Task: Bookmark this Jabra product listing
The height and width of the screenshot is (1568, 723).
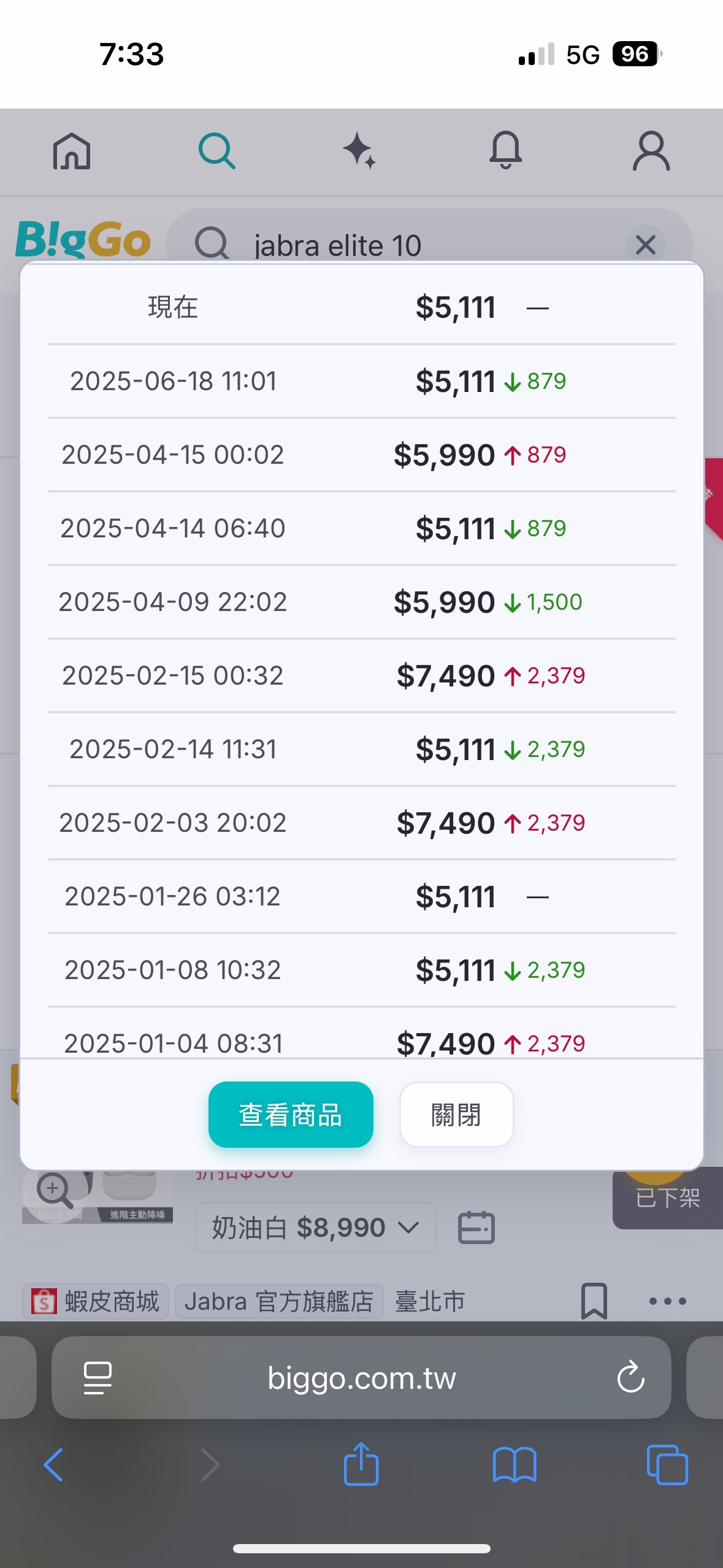Action: 594,1301
